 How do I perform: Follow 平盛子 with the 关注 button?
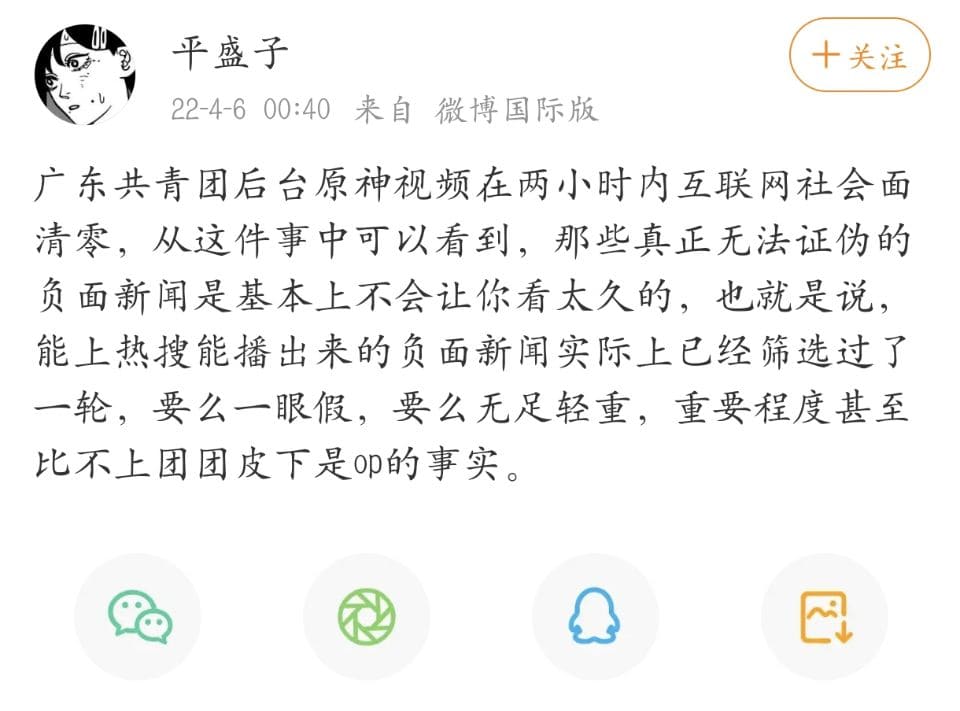(860, 55)
